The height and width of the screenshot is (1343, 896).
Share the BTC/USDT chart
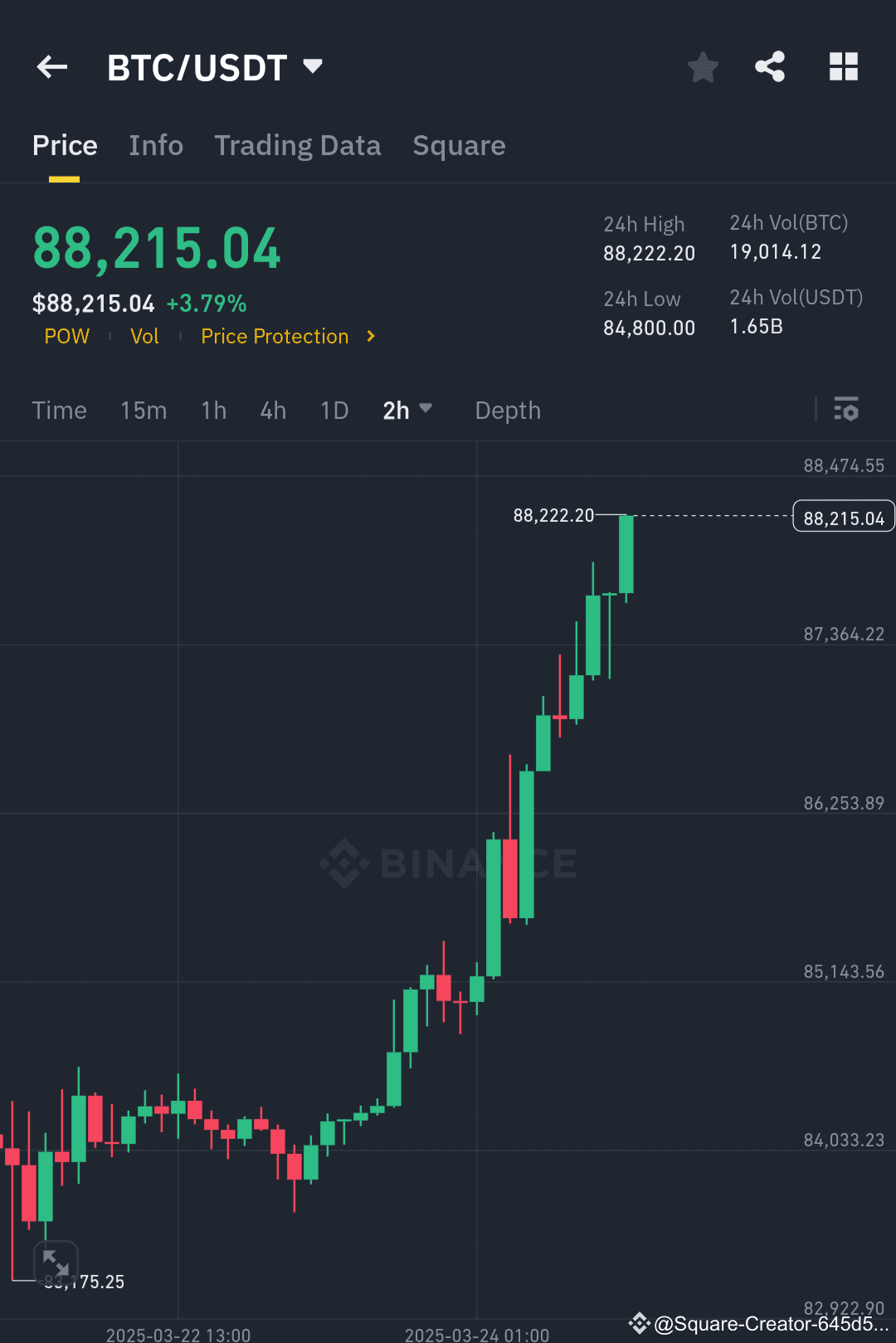[769, 66]
